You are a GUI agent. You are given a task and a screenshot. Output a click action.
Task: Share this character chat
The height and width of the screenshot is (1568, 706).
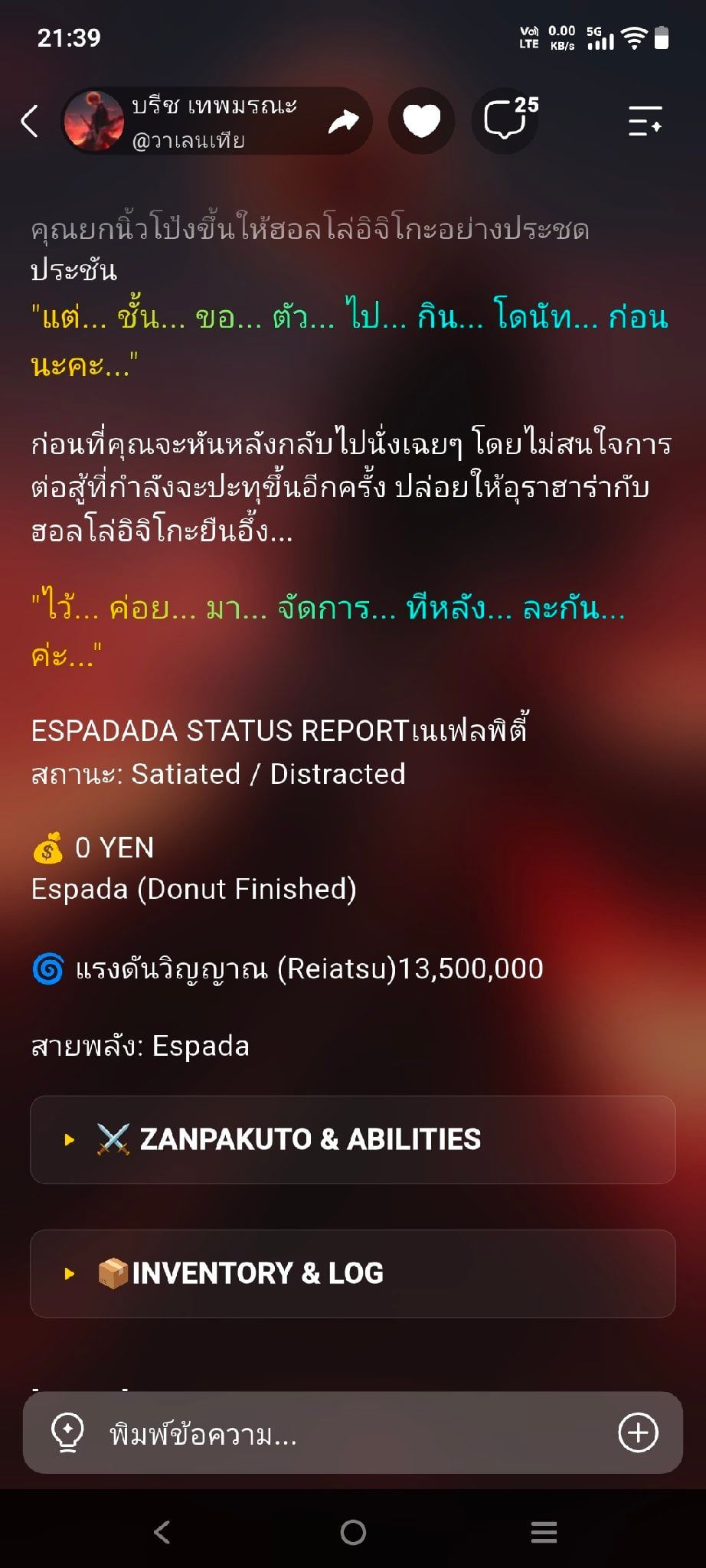(344, 121)
